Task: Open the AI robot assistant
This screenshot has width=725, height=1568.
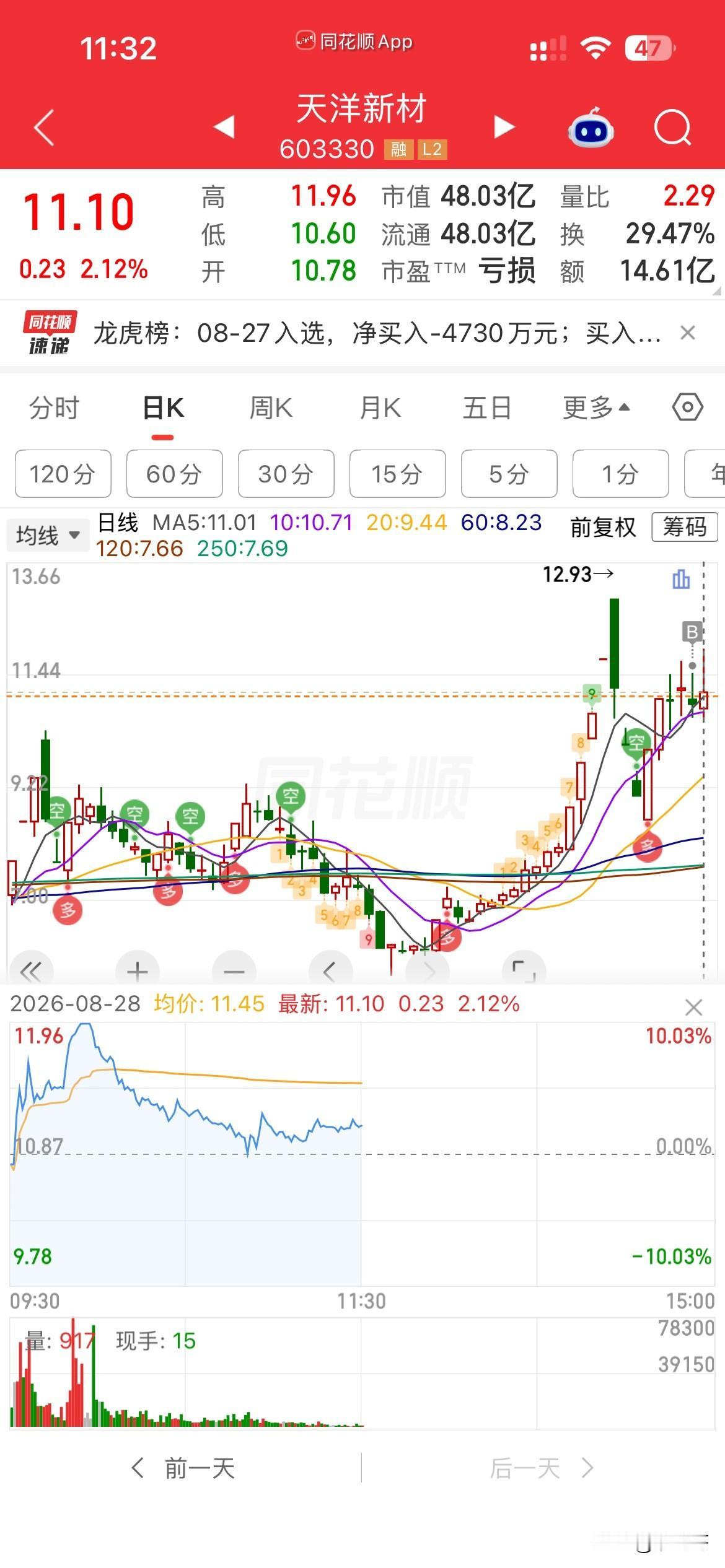Action: 591,127
